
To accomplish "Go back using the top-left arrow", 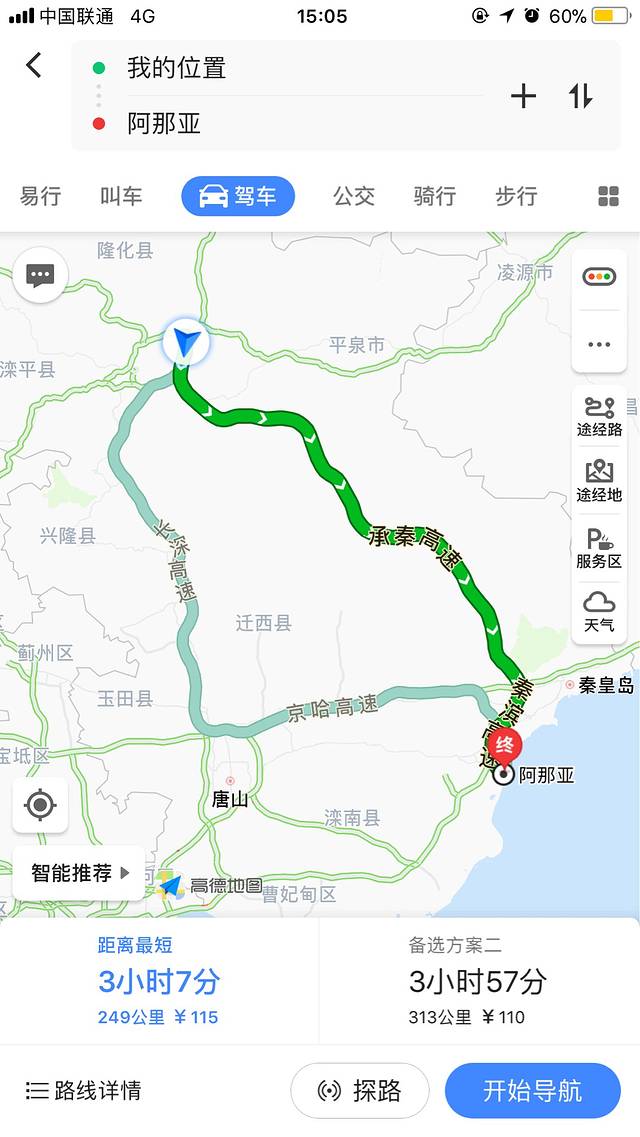I will coord(34,66).
